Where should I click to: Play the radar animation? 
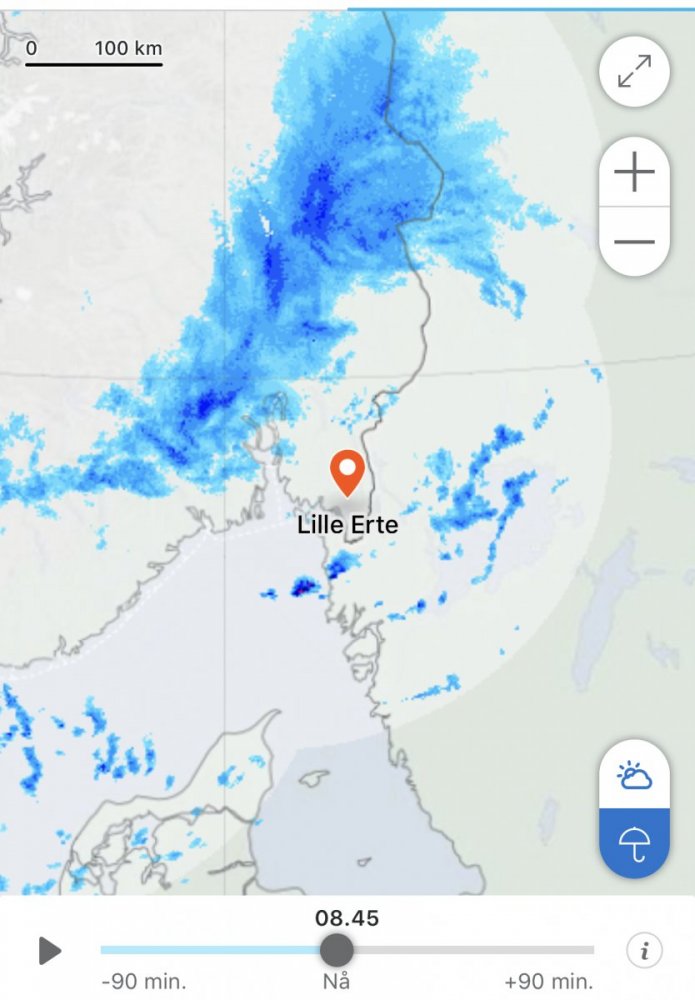coord(49,951)
